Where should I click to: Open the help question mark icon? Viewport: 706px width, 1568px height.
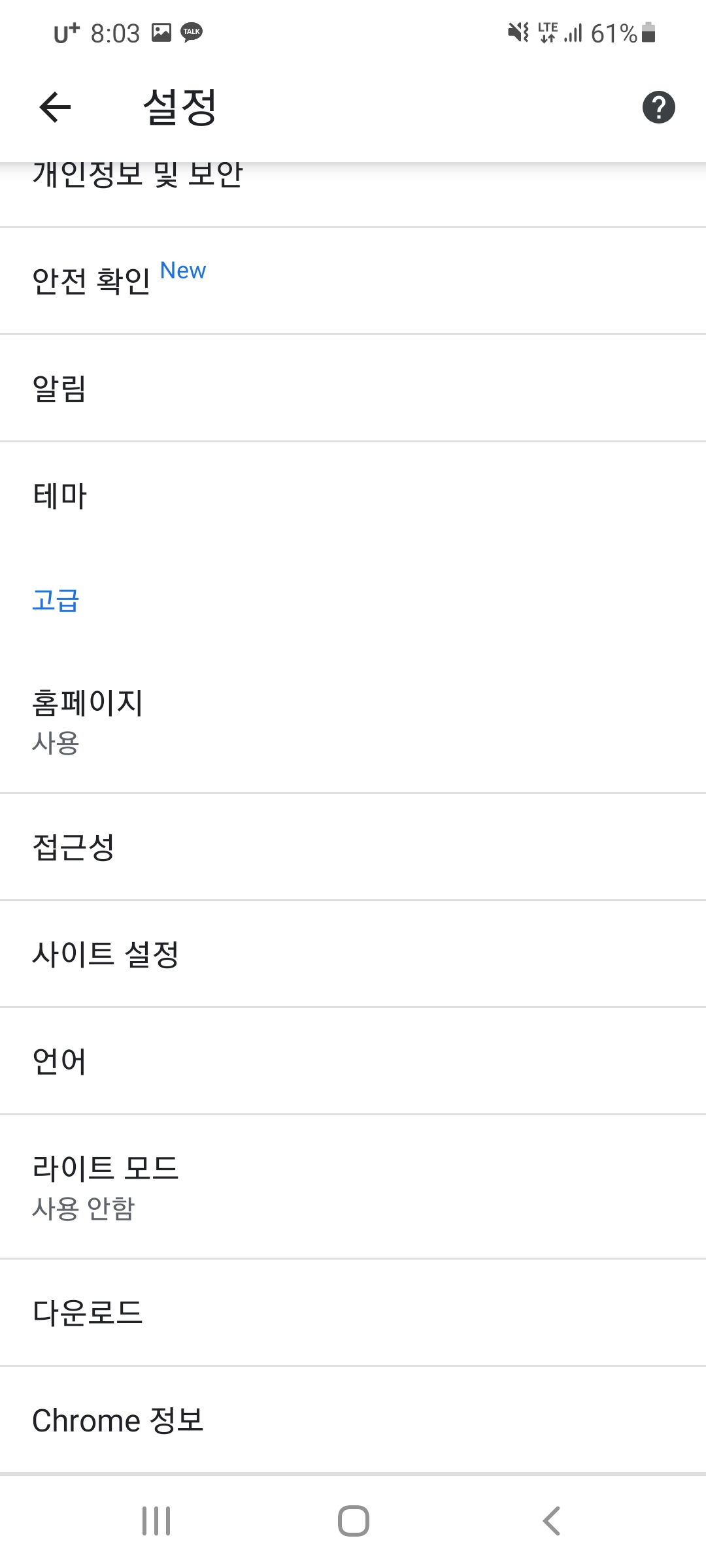click(x=658, y=107)
